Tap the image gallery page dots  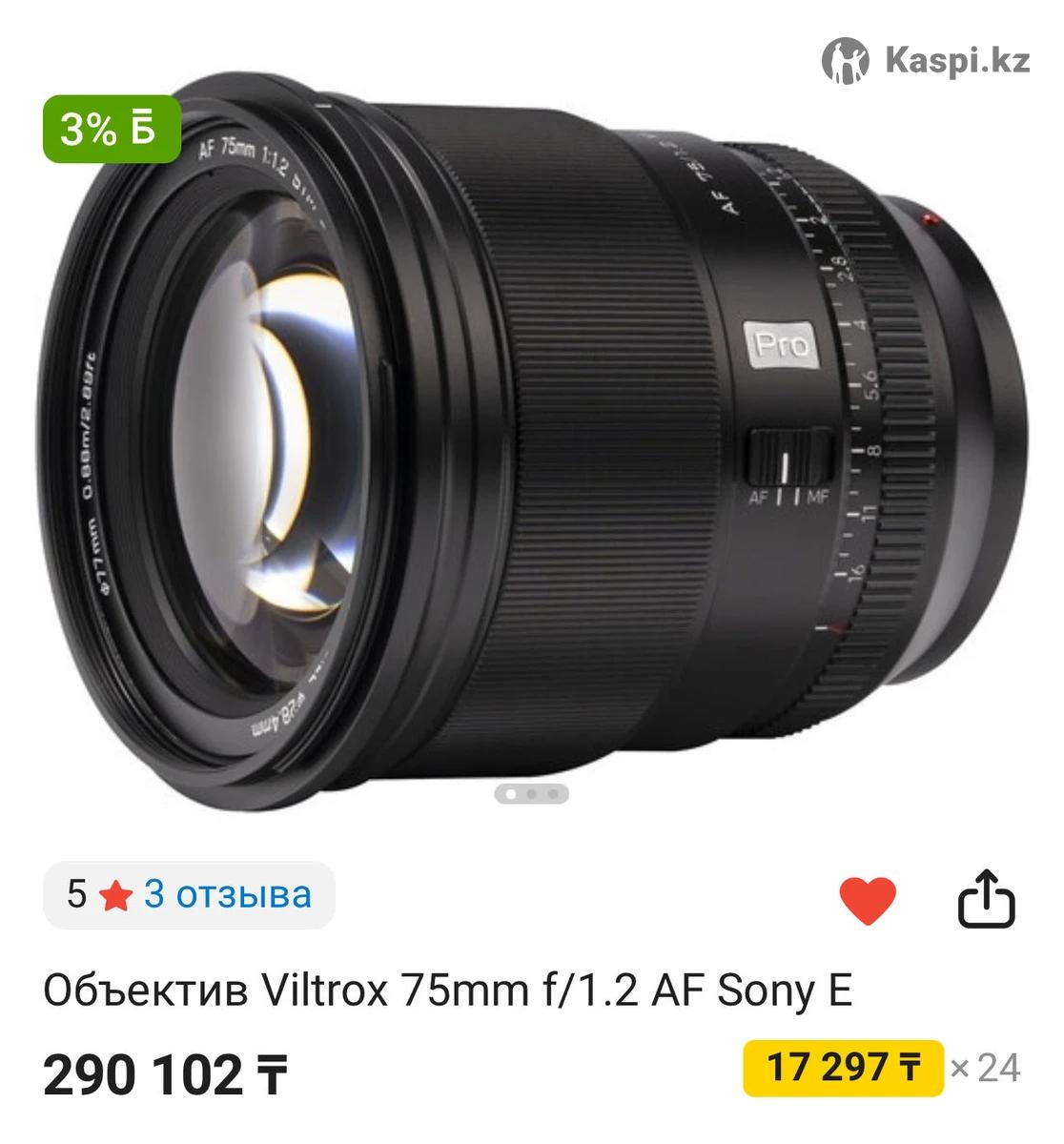tap(531, 793)
